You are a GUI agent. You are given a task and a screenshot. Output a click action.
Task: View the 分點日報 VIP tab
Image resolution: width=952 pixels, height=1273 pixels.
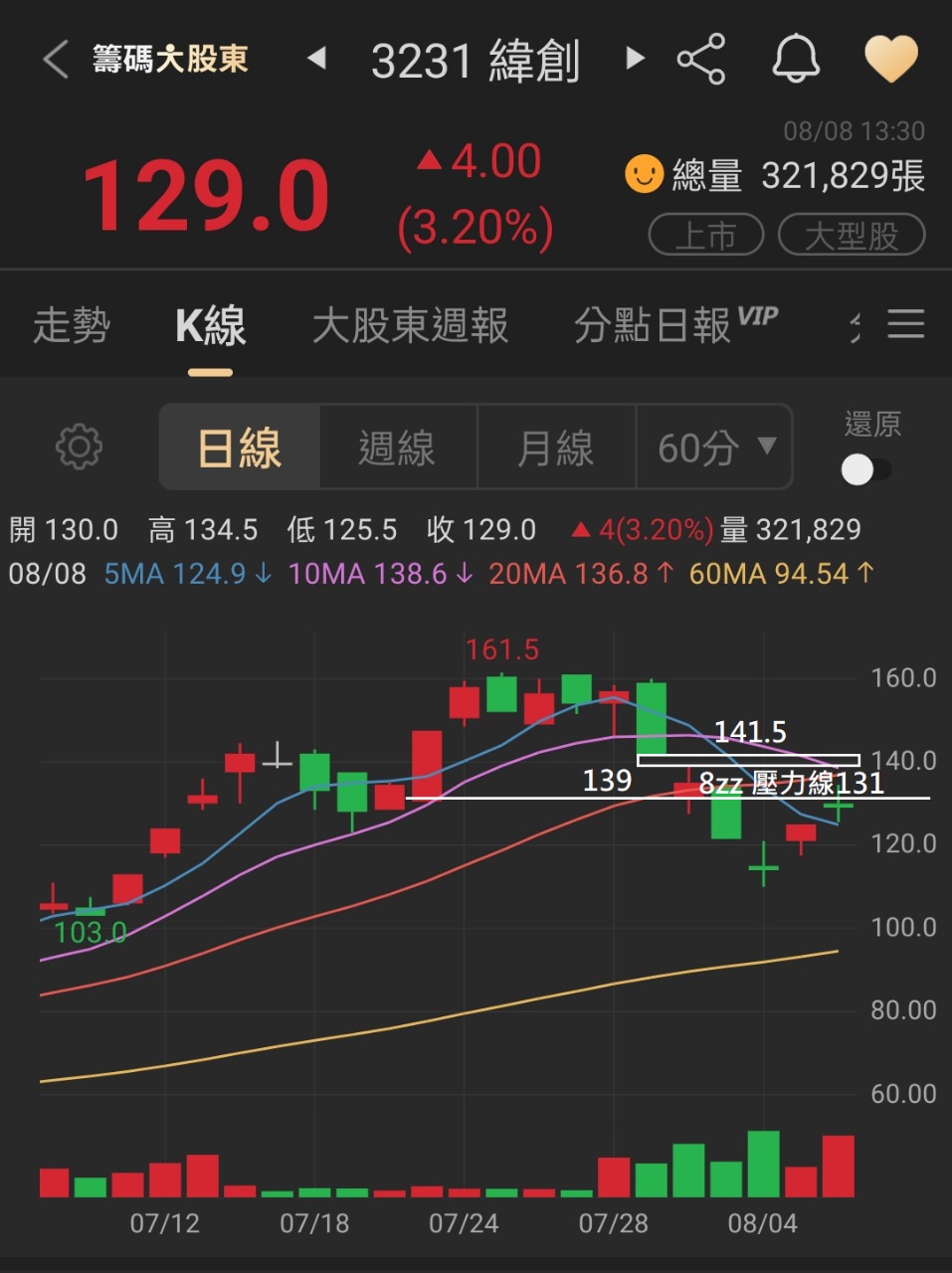tap(674, 326)
